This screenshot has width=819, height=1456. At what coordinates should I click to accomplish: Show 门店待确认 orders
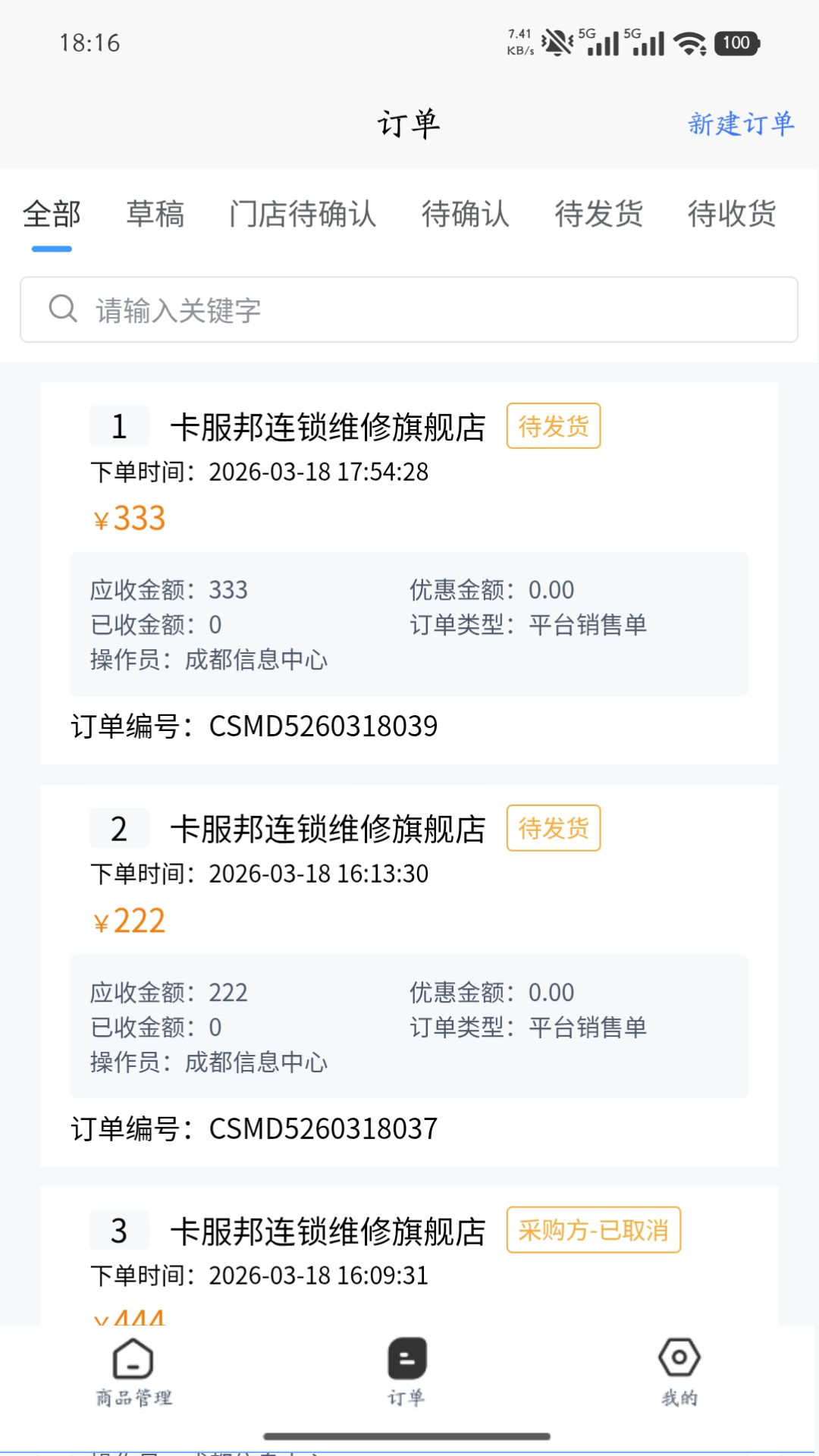(x=303, y=214)
